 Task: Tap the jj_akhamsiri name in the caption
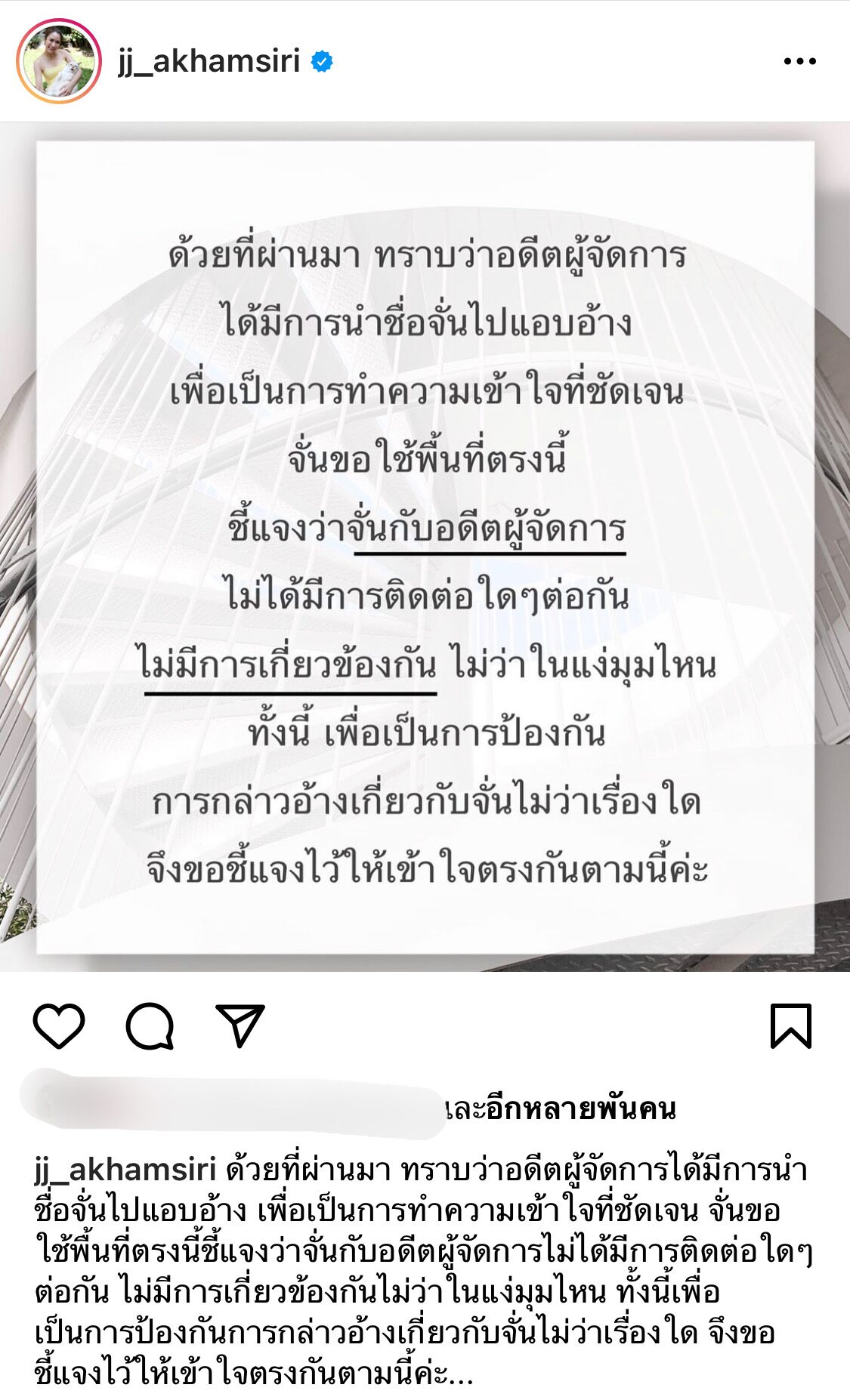click(x=125, y=1170)
